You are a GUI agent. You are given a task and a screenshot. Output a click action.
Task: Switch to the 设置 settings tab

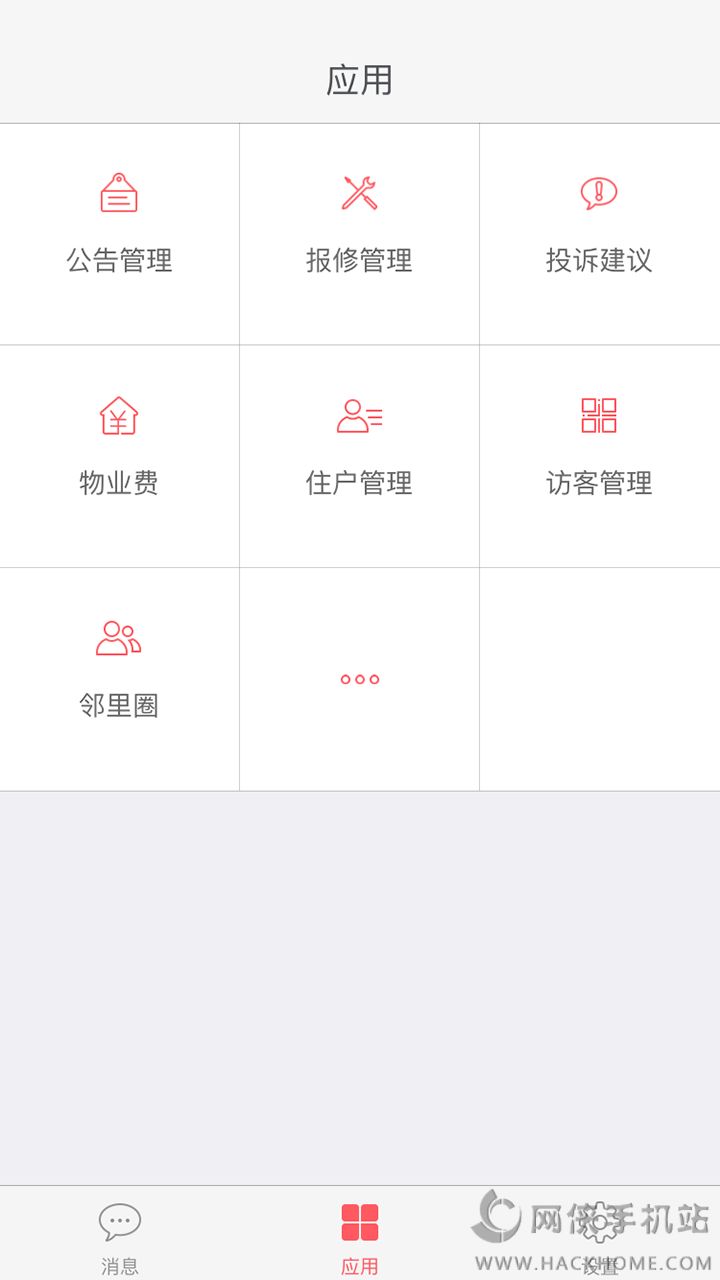pyautogui.click(x=600, y=1236)
